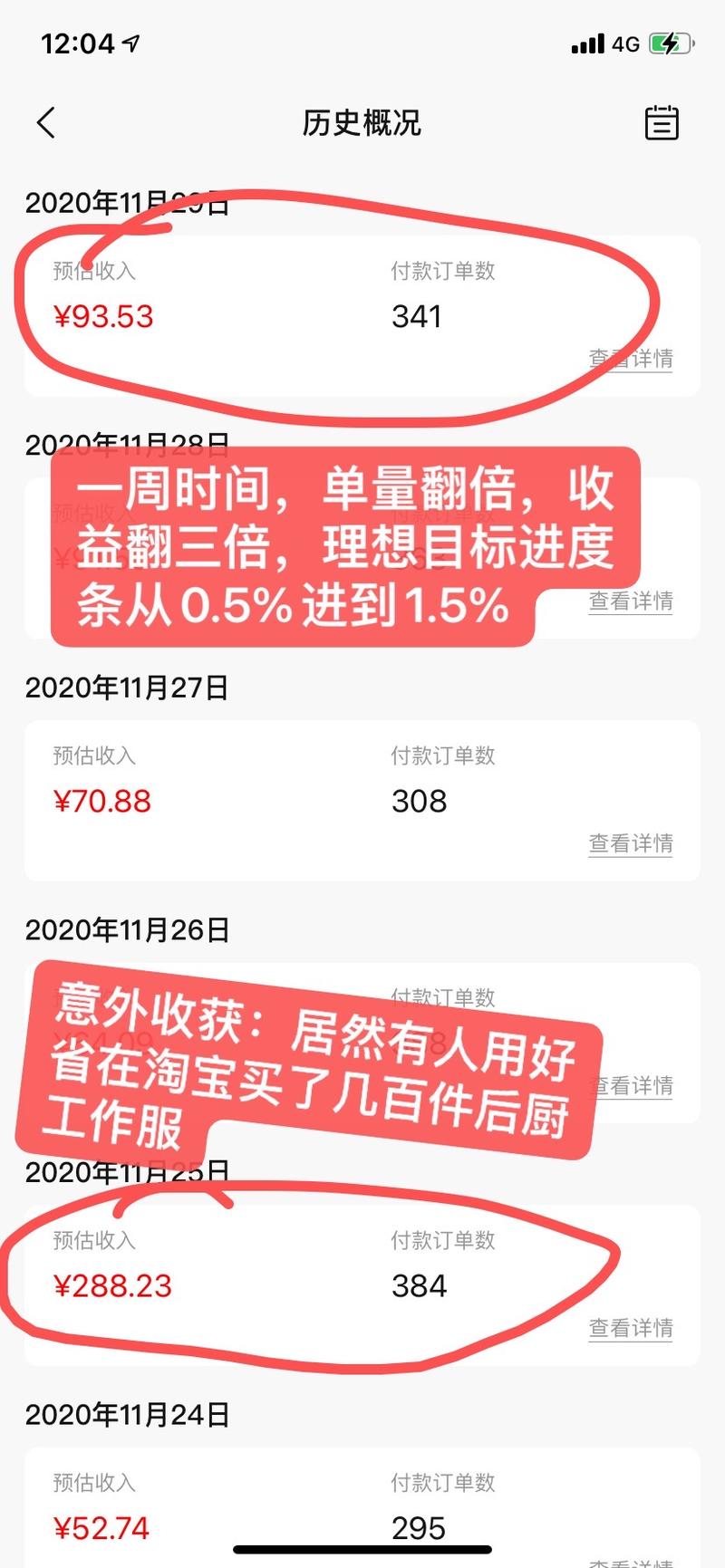Tap the 4G network indicator
The width and height of the screenshot is (725, 1568).
[x=627, y=42]
